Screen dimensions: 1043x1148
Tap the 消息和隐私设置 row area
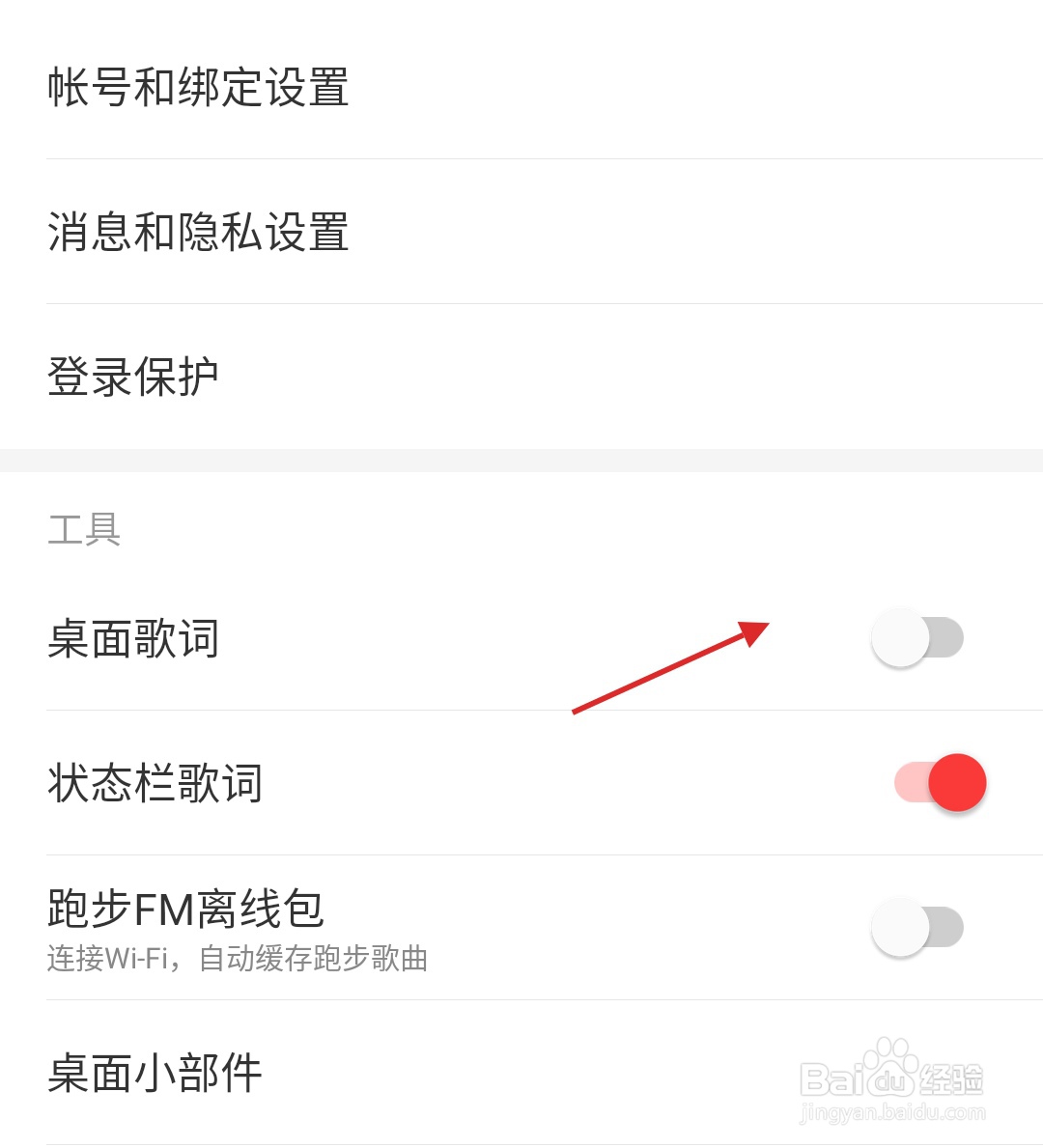coord(521,232)
